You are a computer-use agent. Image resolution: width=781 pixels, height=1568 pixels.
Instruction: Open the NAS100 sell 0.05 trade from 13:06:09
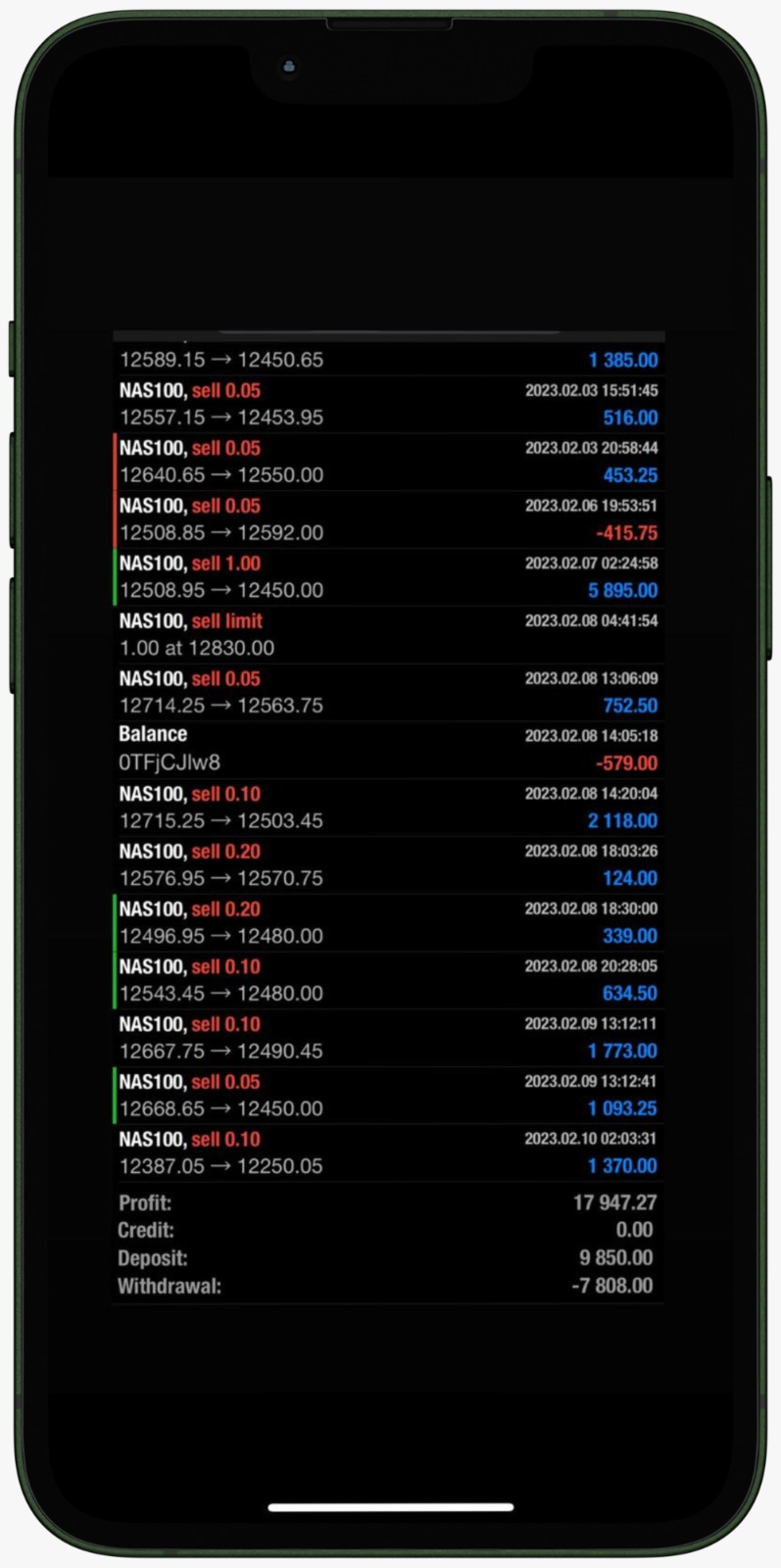tap(388, 691)
